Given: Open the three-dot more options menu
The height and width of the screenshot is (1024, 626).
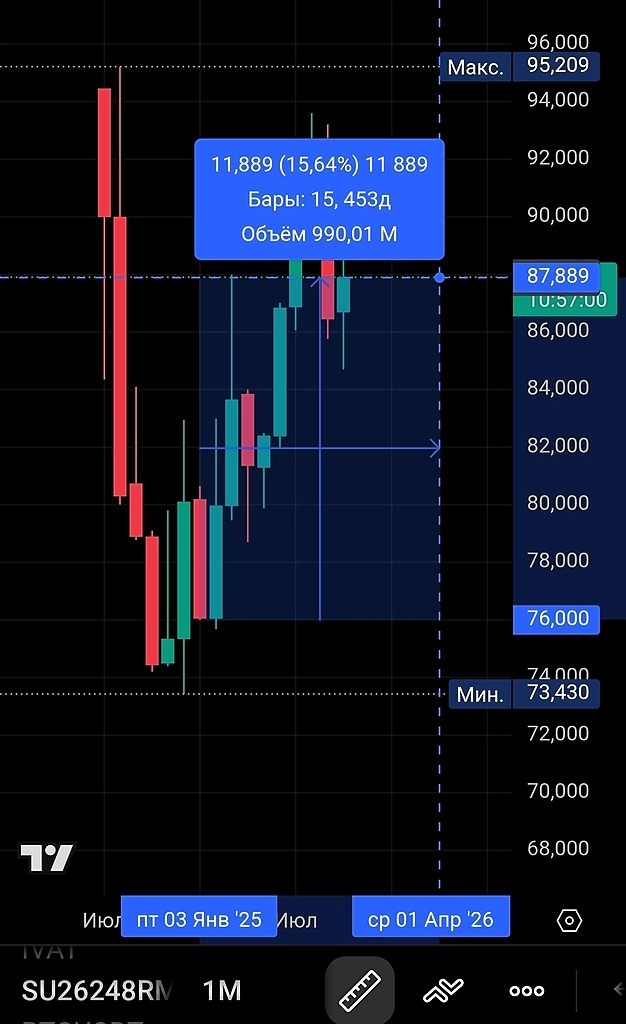Looking at the screenshot, I should point(527,991).
